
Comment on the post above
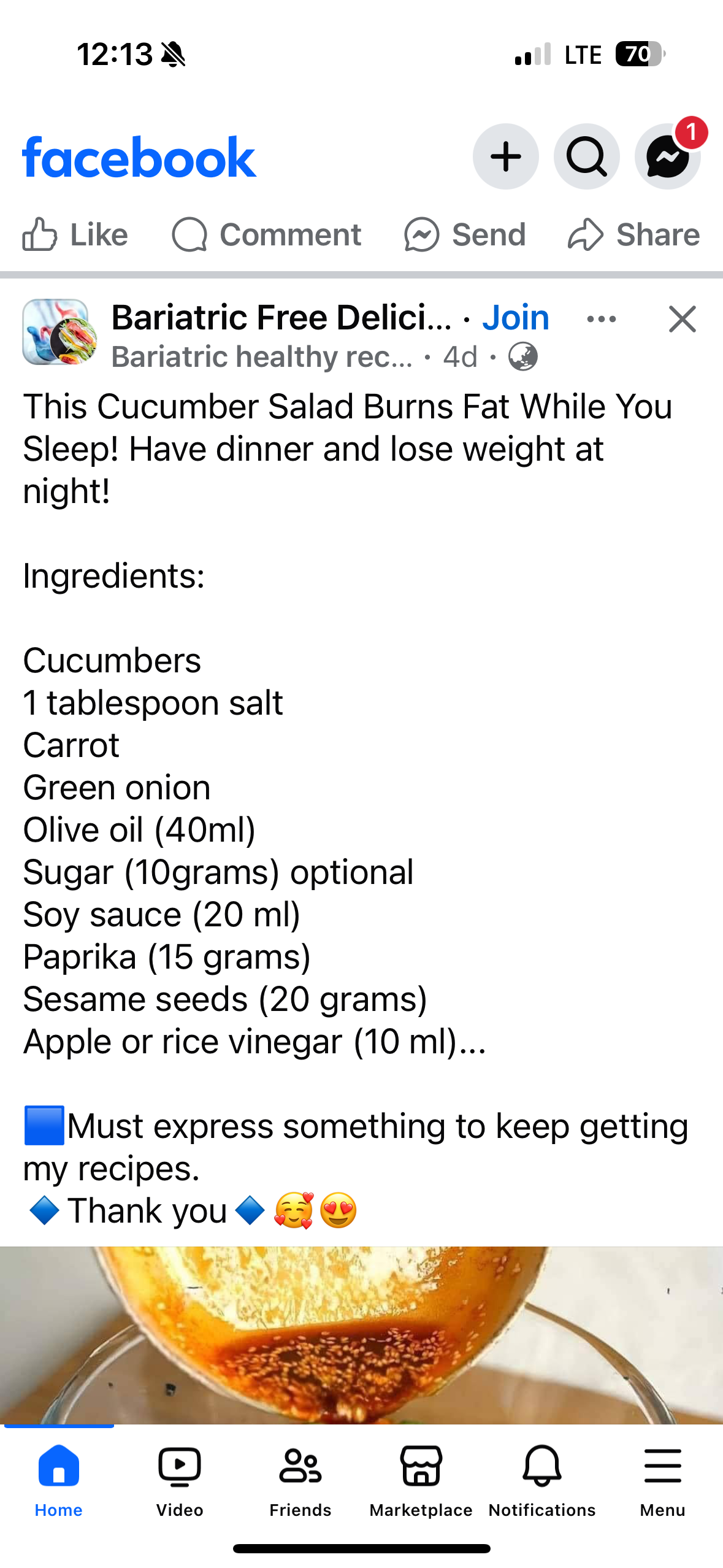click(x=267, y=235)
